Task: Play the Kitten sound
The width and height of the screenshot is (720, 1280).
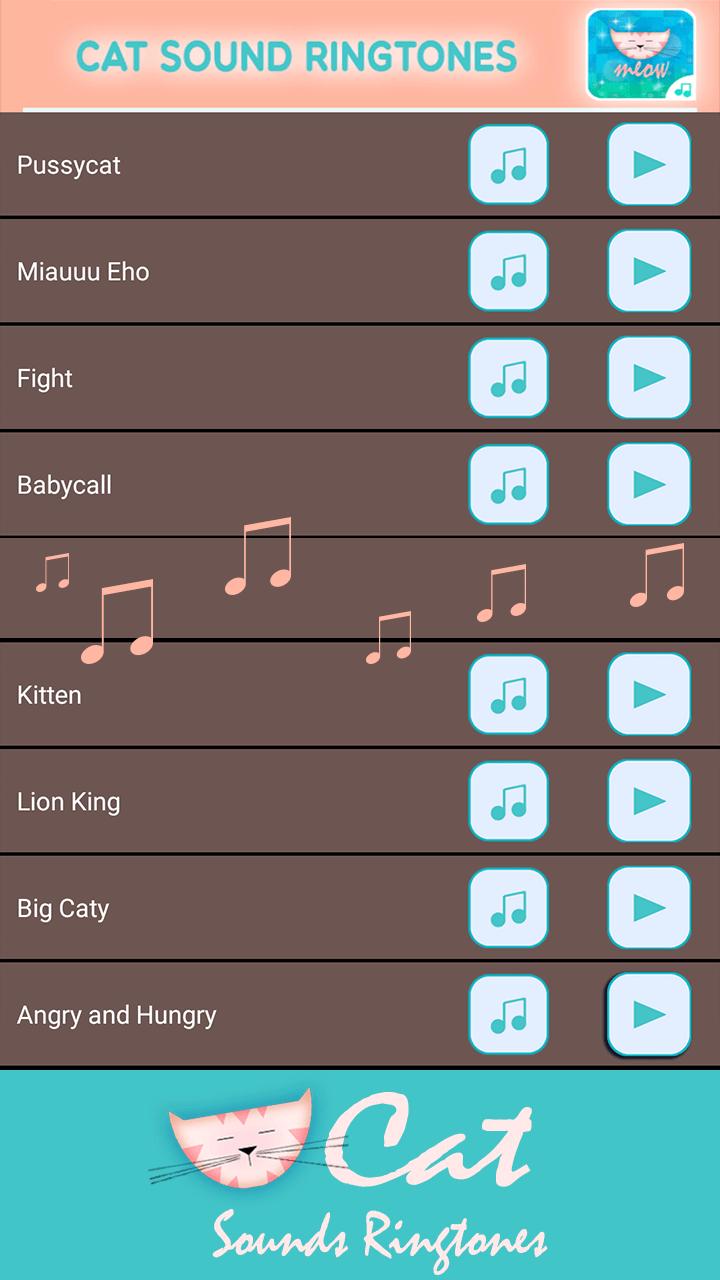Action: [649, 695]
